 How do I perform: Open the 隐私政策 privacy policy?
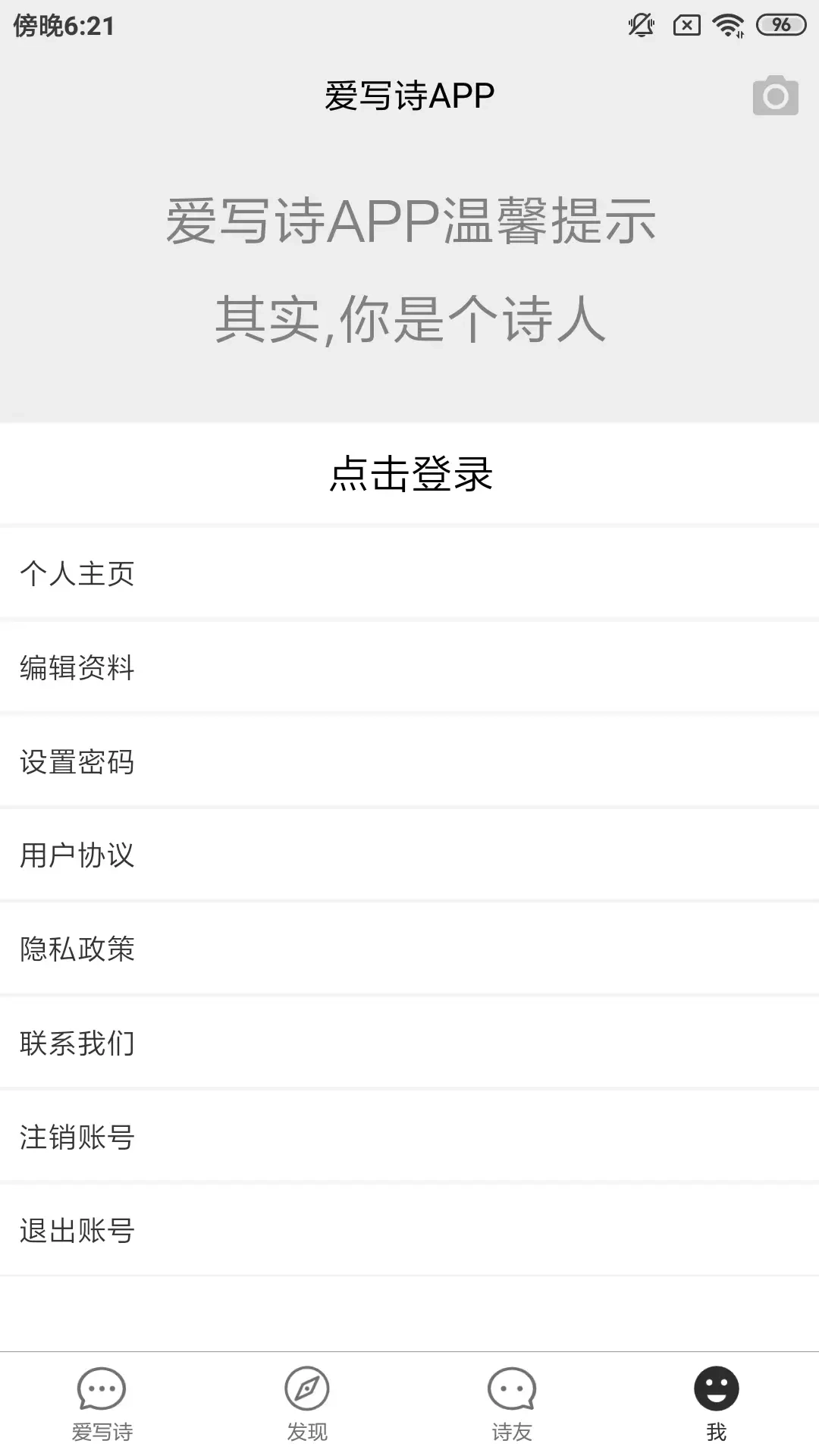[x=409, y=950]
